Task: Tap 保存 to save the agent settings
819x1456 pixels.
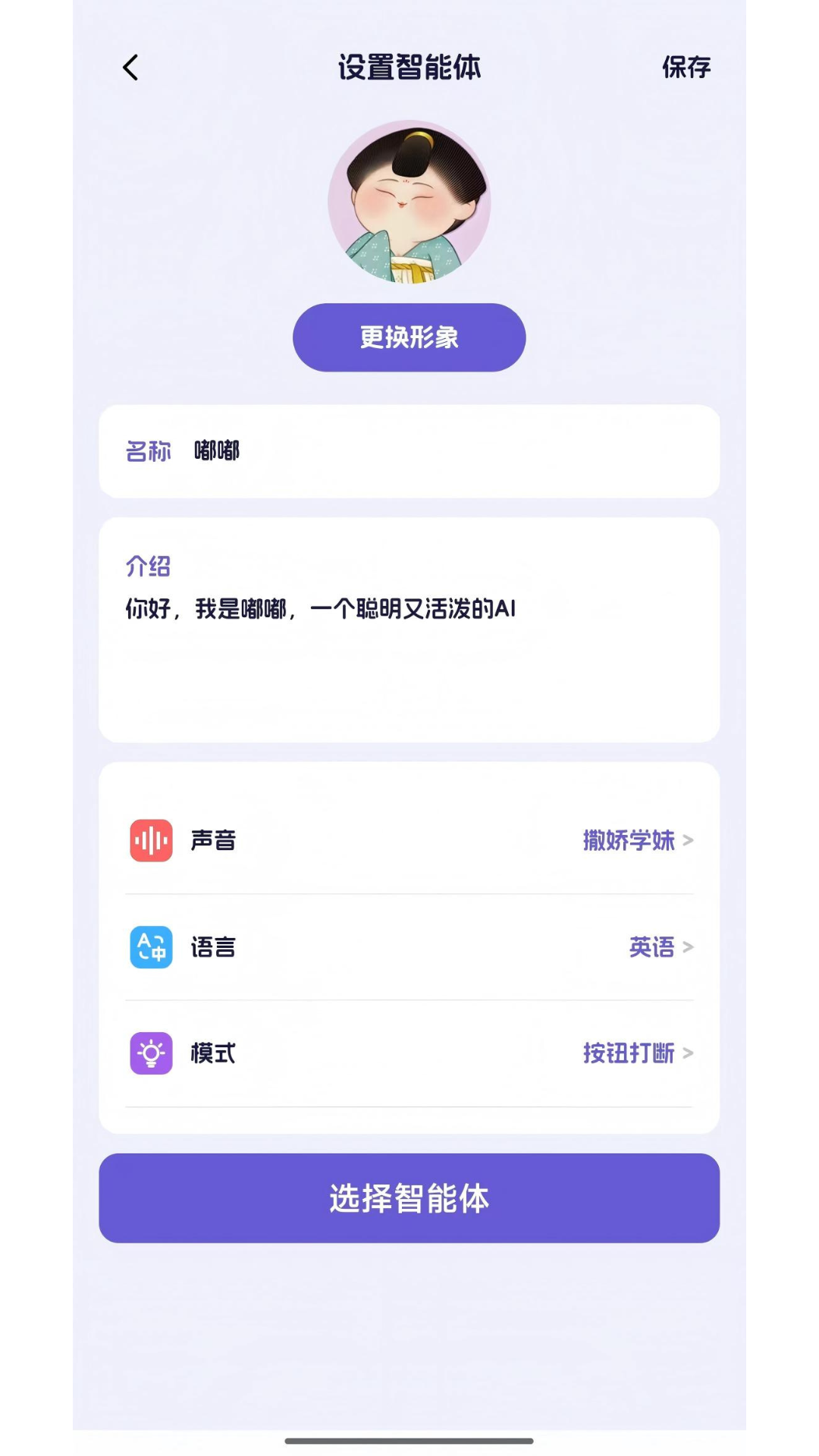Action: point(686,67)
